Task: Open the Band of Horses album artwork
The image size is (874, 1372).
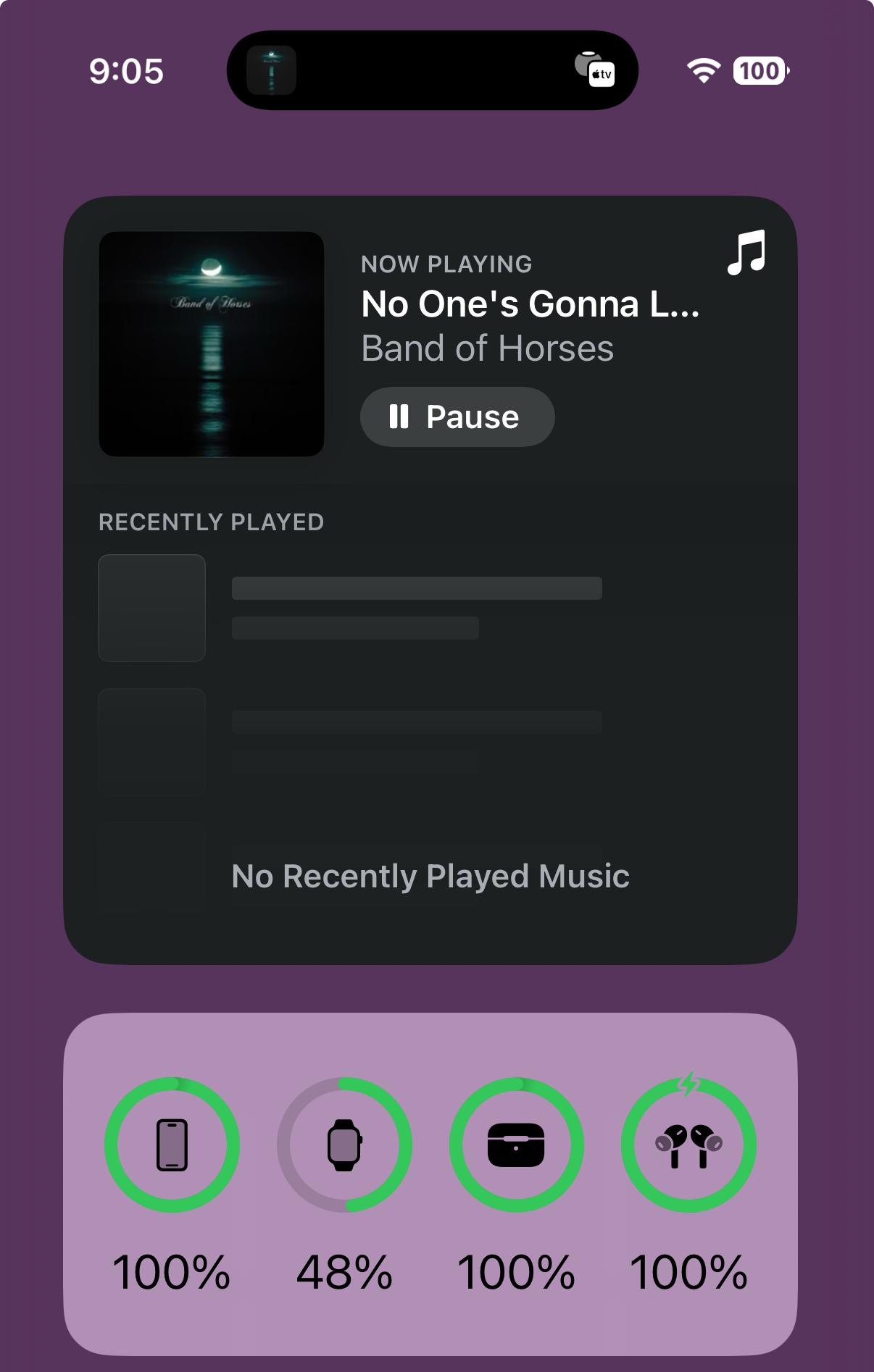Action: point(212,344)
